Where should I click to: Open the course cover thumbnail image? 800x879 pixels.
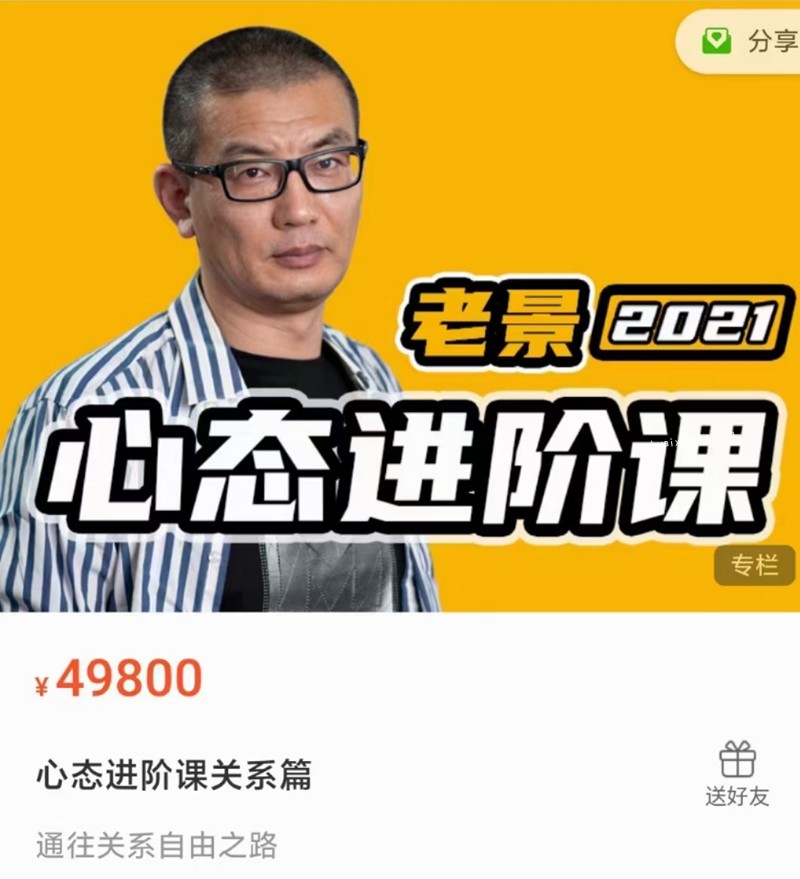pos(400,310)
